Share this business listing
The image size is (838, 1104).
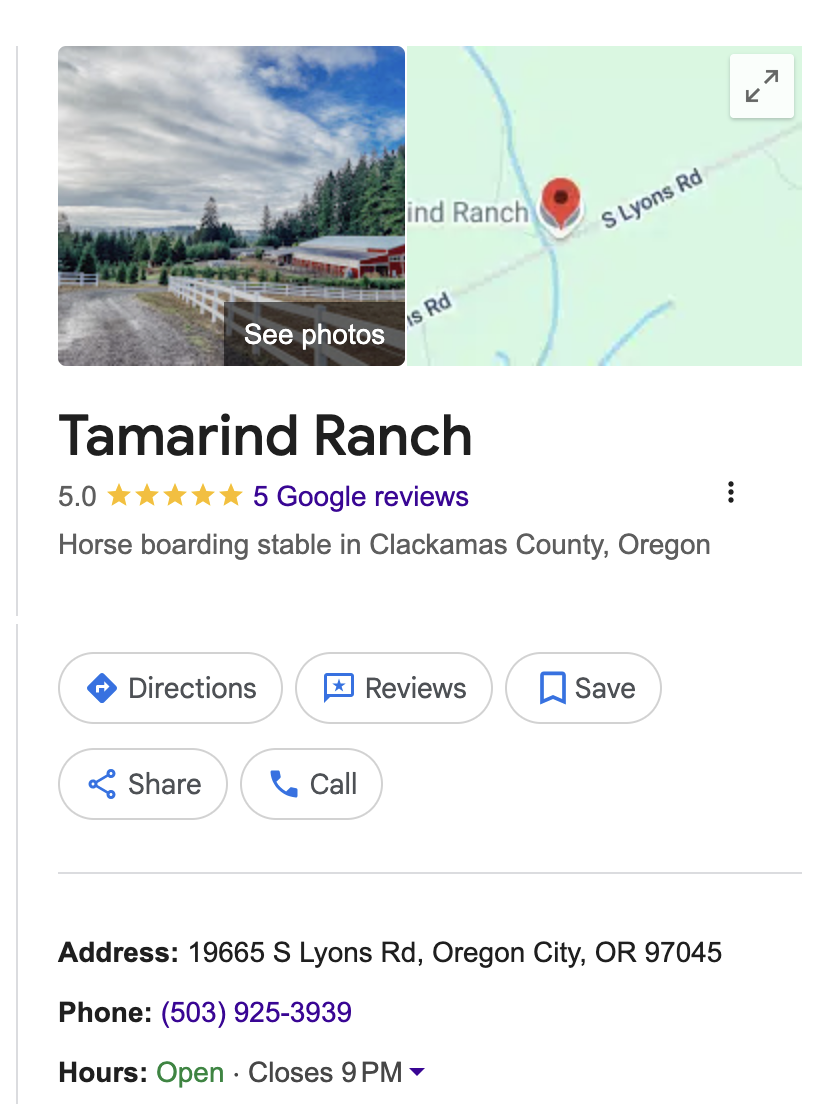[x=143, y=784]
